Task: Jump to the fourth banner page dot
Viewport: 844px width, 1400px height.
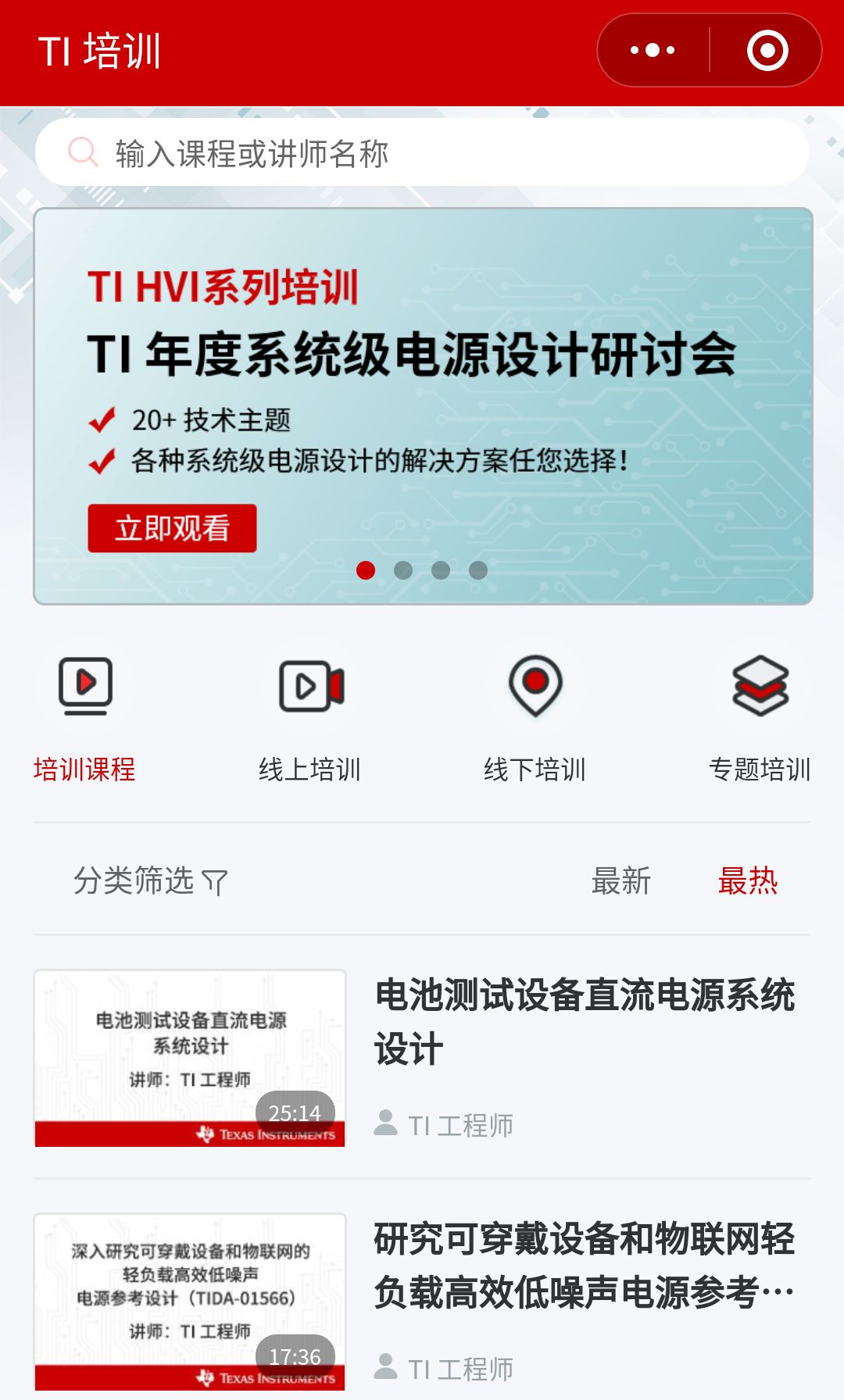Action: coord(478,570)
